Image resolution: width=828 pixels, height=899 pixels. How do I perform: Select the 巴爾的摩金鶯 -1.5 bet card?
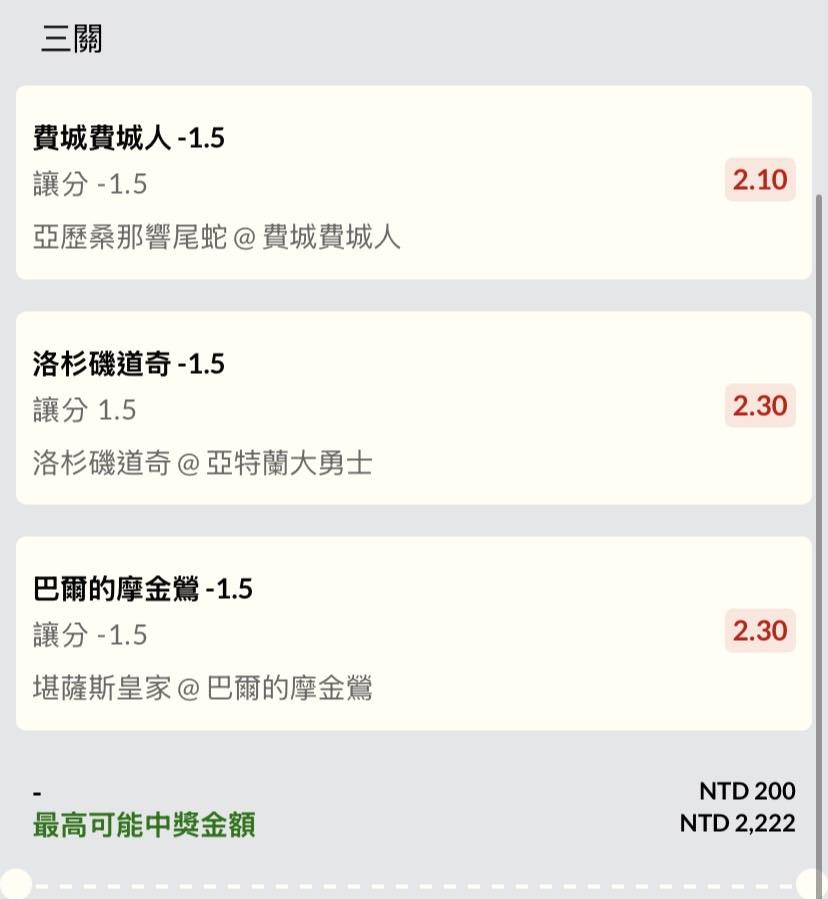click(x=412, y=633)
